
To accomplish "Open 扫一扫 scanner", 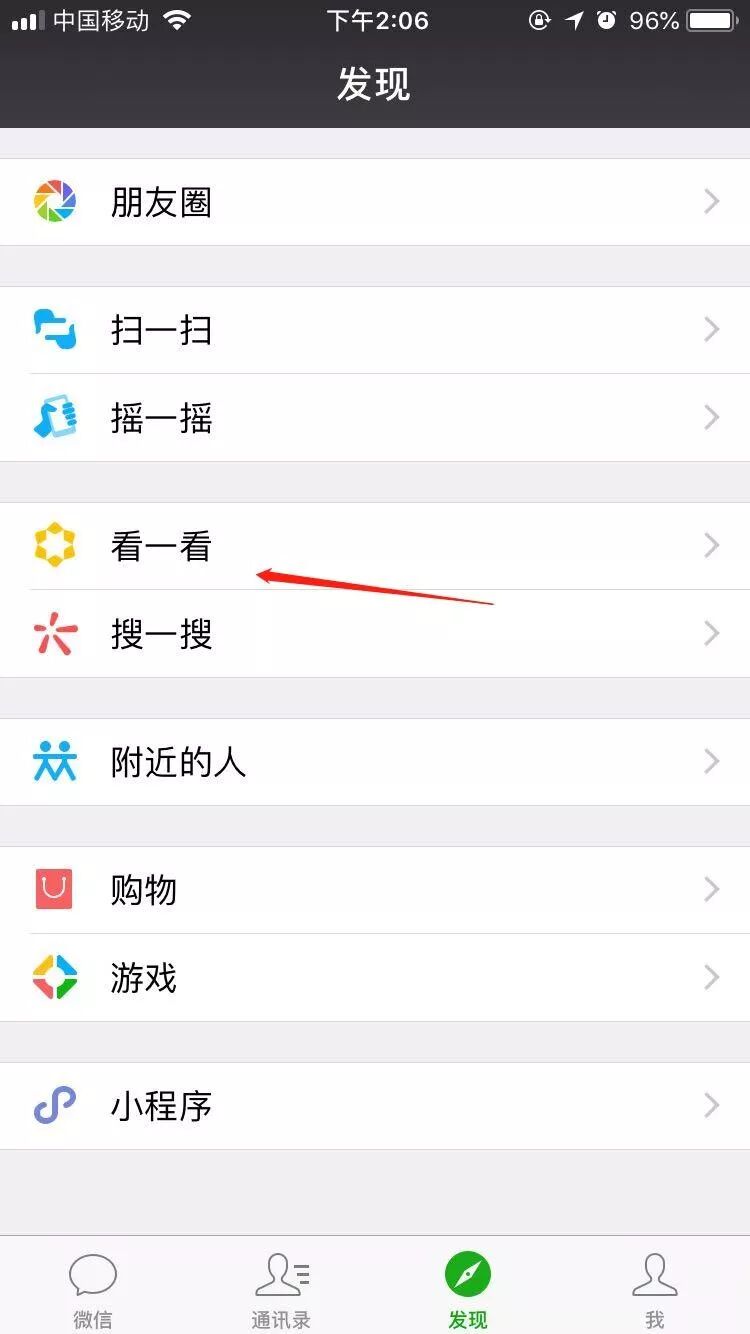I will tap(375, 330).
